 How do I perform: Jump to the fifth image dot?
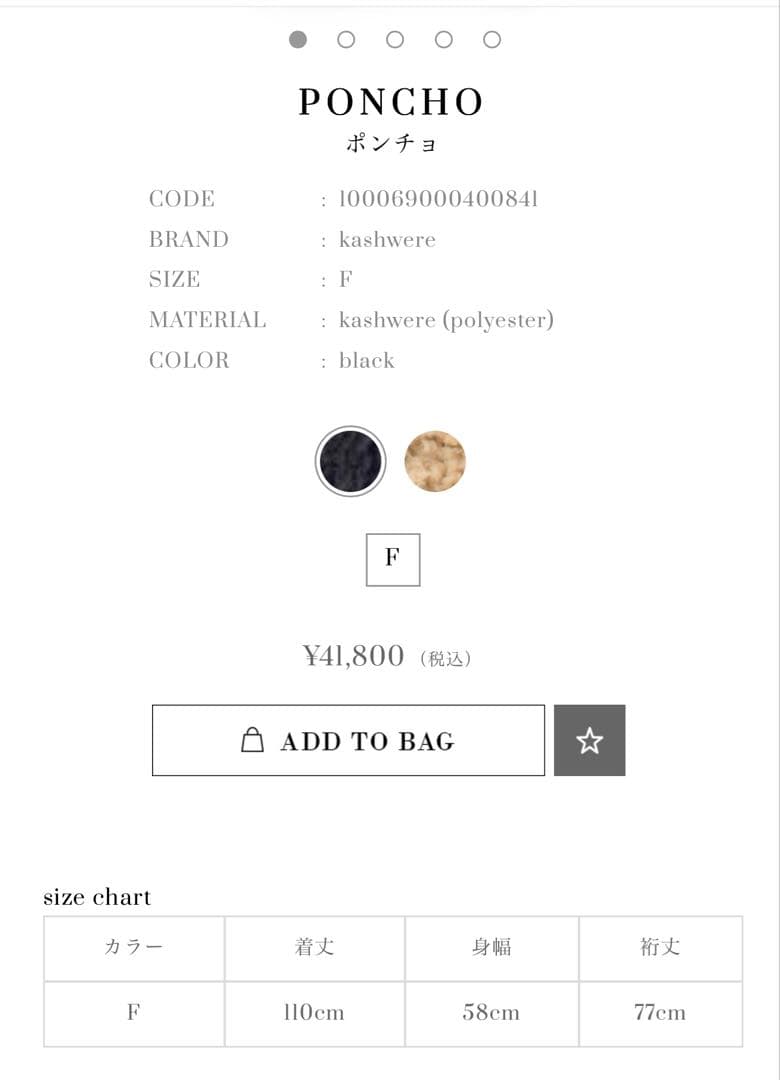pyautogui.click(x=492, y=40)
